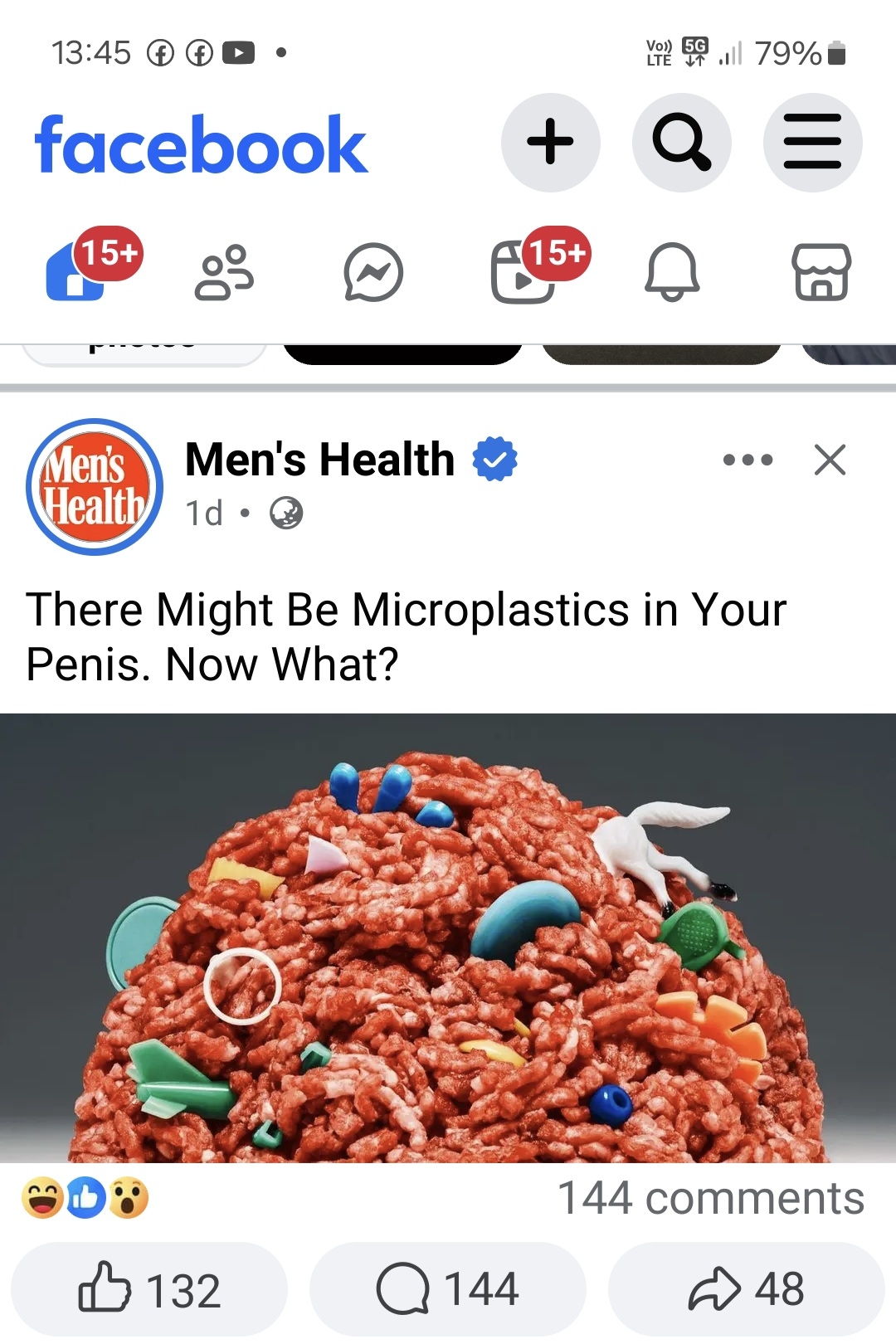Viewport: 896px width, 1344px height.
Task: Like the Men's Health post
Action: click(x=149, y=1289)
